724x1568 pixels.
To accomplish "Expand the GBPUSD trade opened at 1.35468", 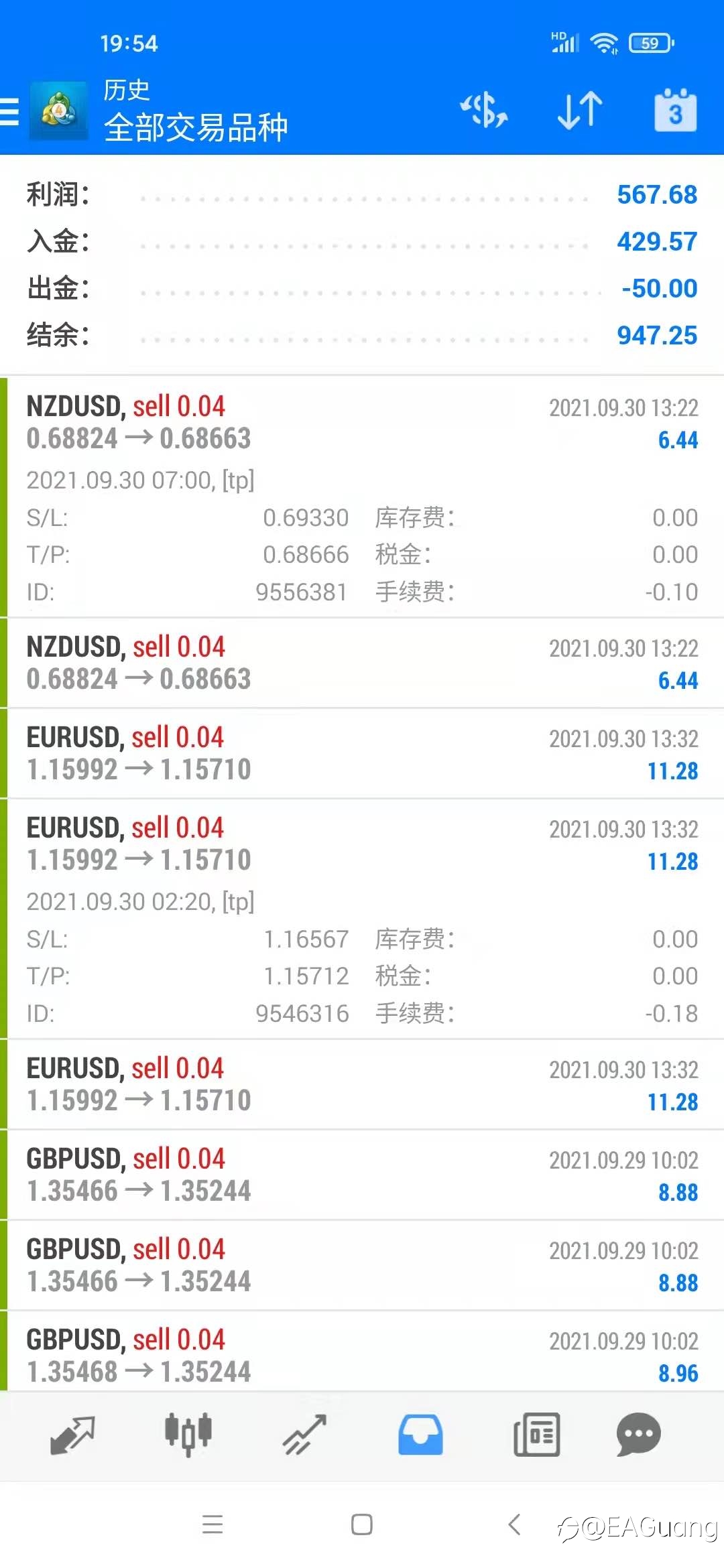I will tap(362, 1351).
